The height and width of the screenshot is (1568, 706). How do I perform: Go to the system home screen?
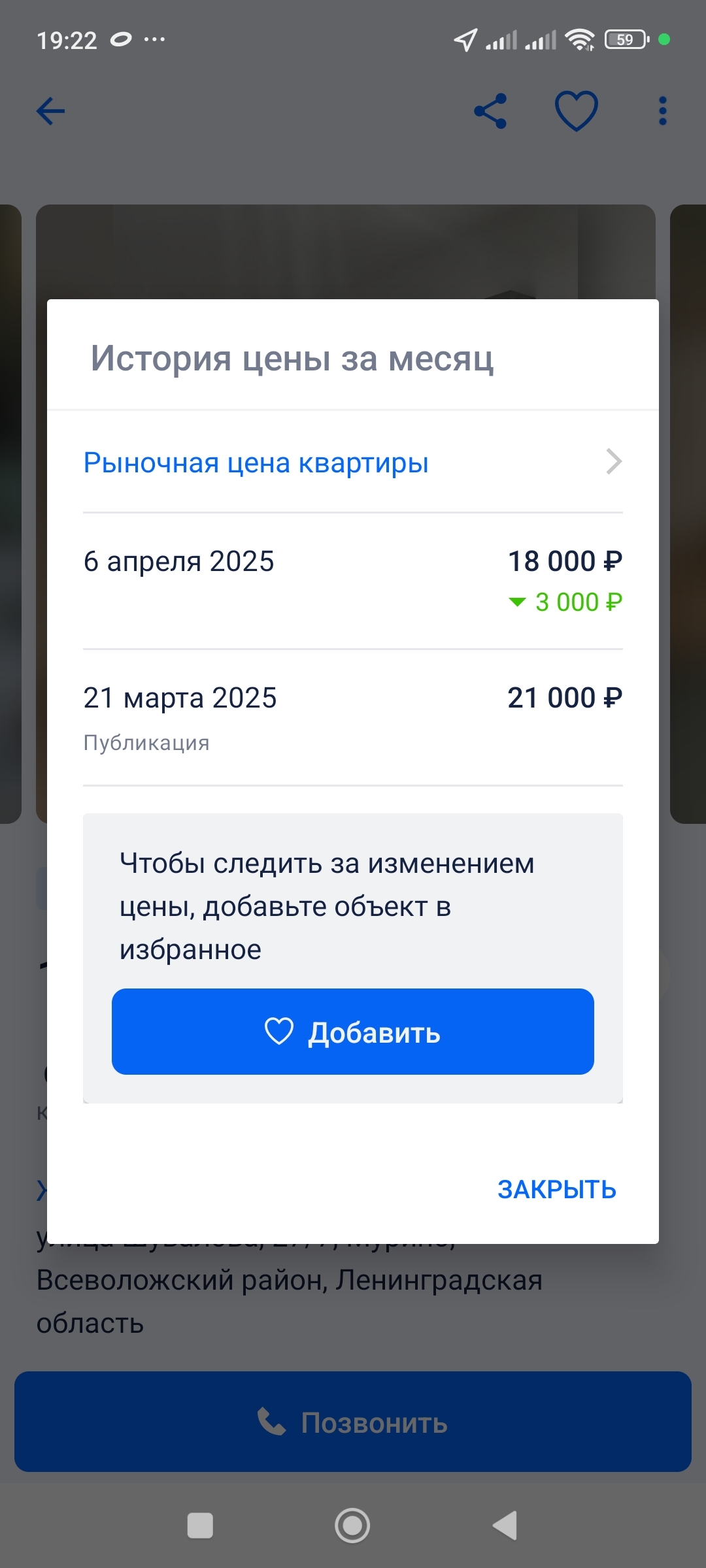[352, 1526]
